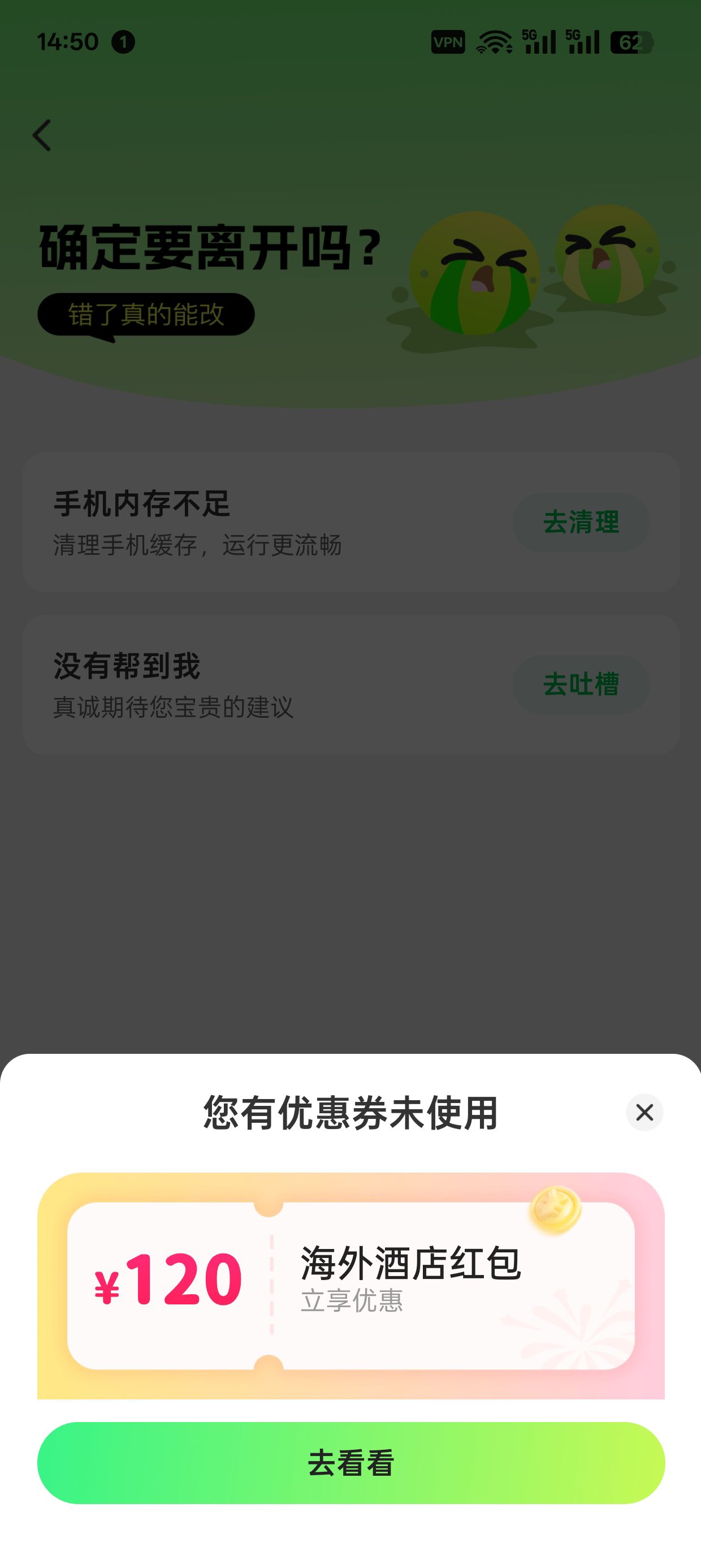The width and height of the screenshot is (701, 1568).
Task: Close the unused coupon popup
Action: [x=644, y=1112]
